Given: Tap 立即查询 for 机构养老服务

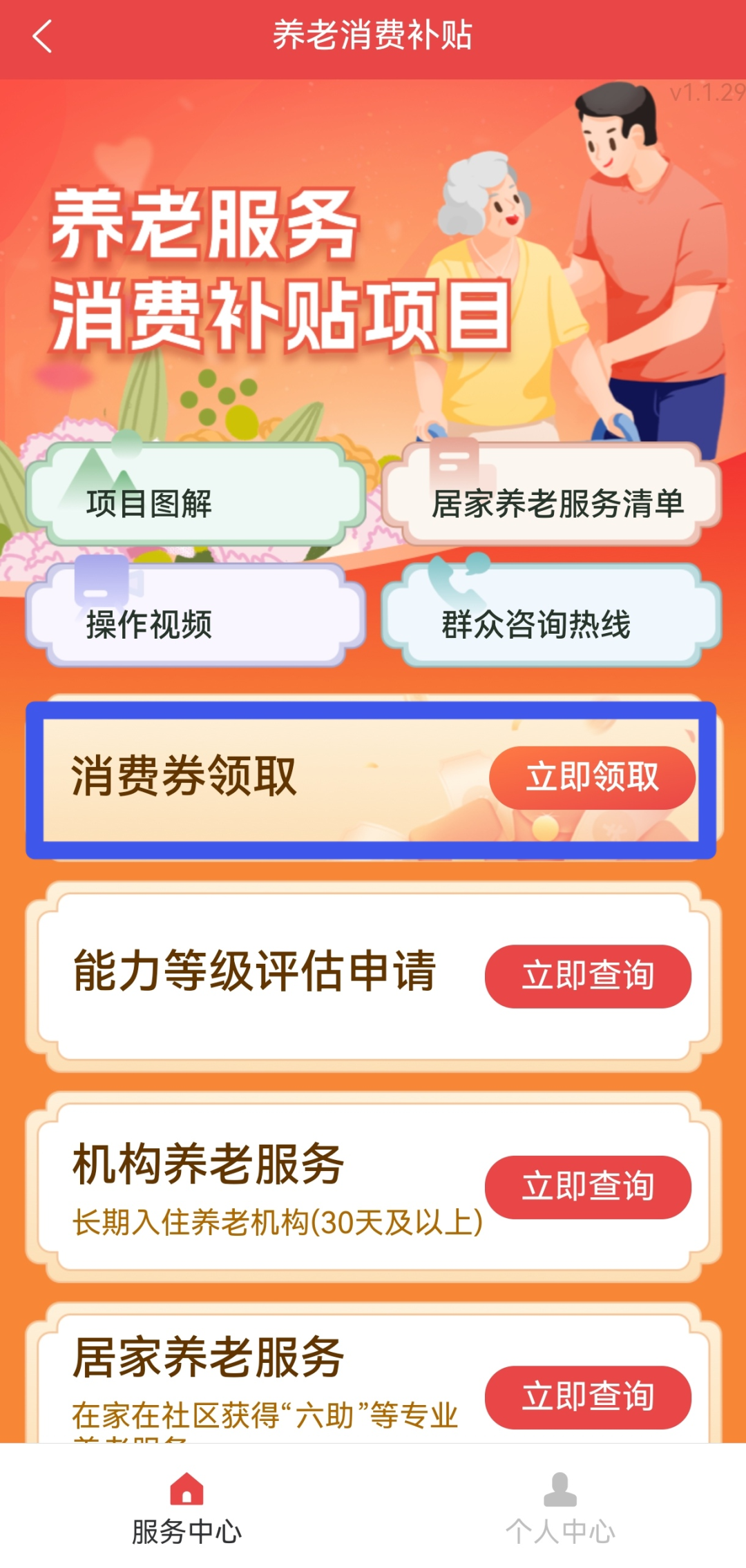Looking at the screenshot, I should (x=588, y=1187).
